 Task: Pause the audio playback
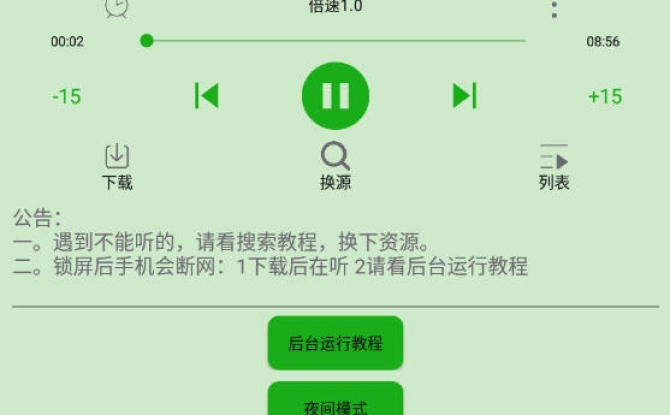(335, 96)
